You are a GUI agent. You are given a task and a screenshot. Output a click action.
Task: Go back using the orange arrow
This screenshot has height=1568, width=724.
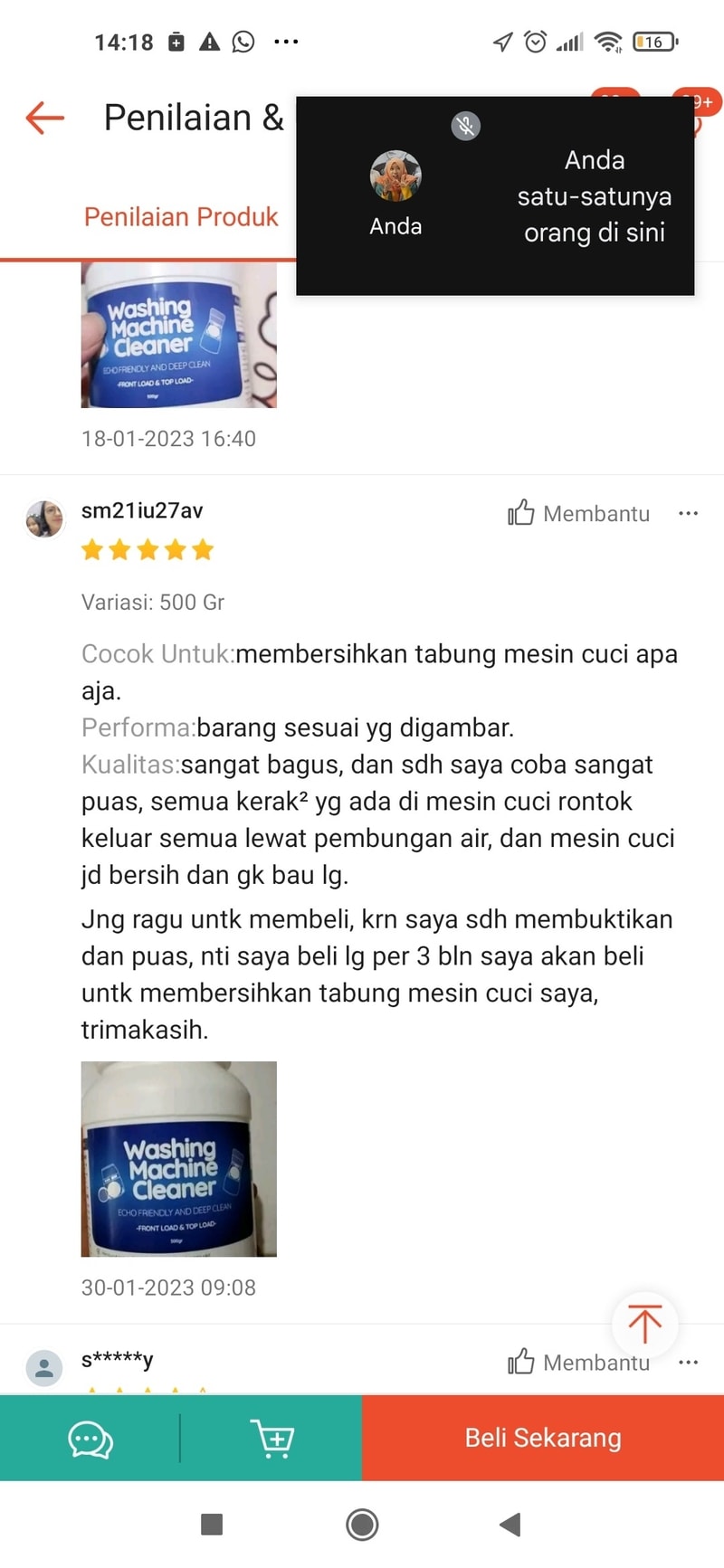(x=45, y=118)
